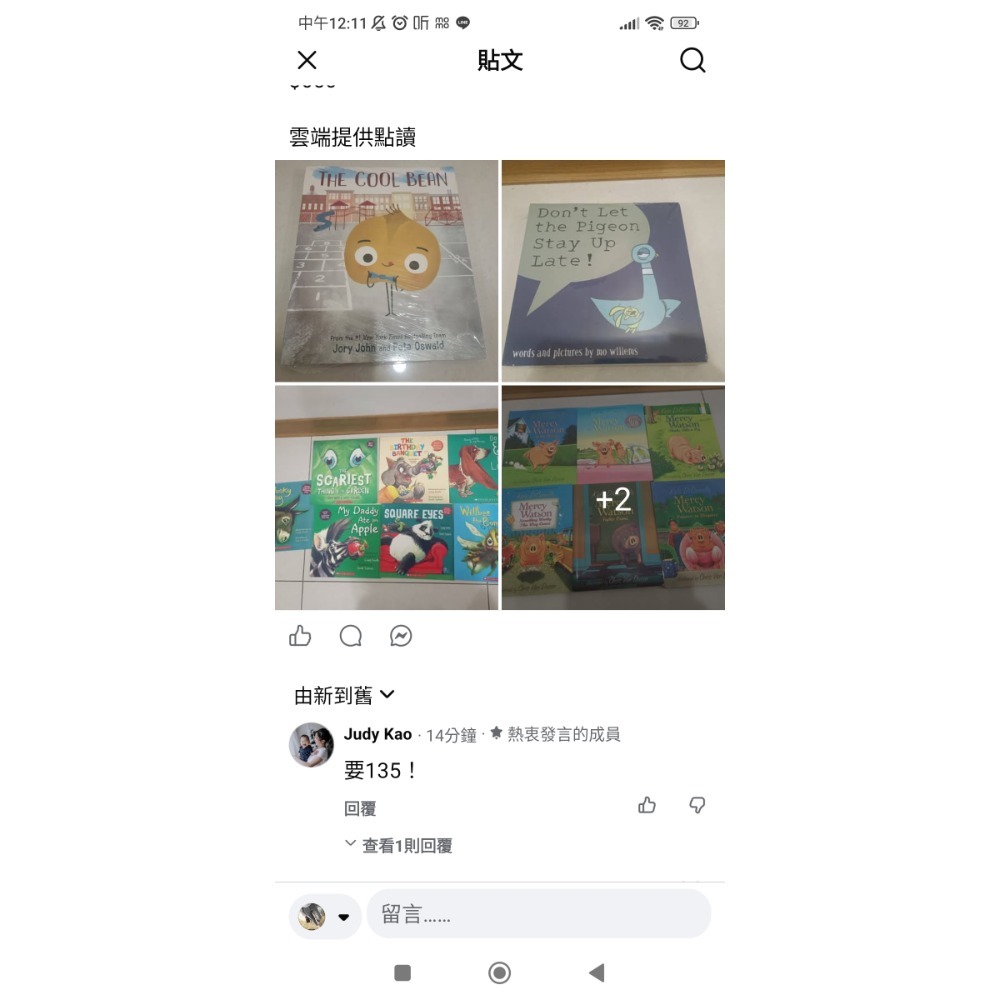Like this post
The height and width of the screenshot is (1000, 1000).
click(x=300, y=636)
